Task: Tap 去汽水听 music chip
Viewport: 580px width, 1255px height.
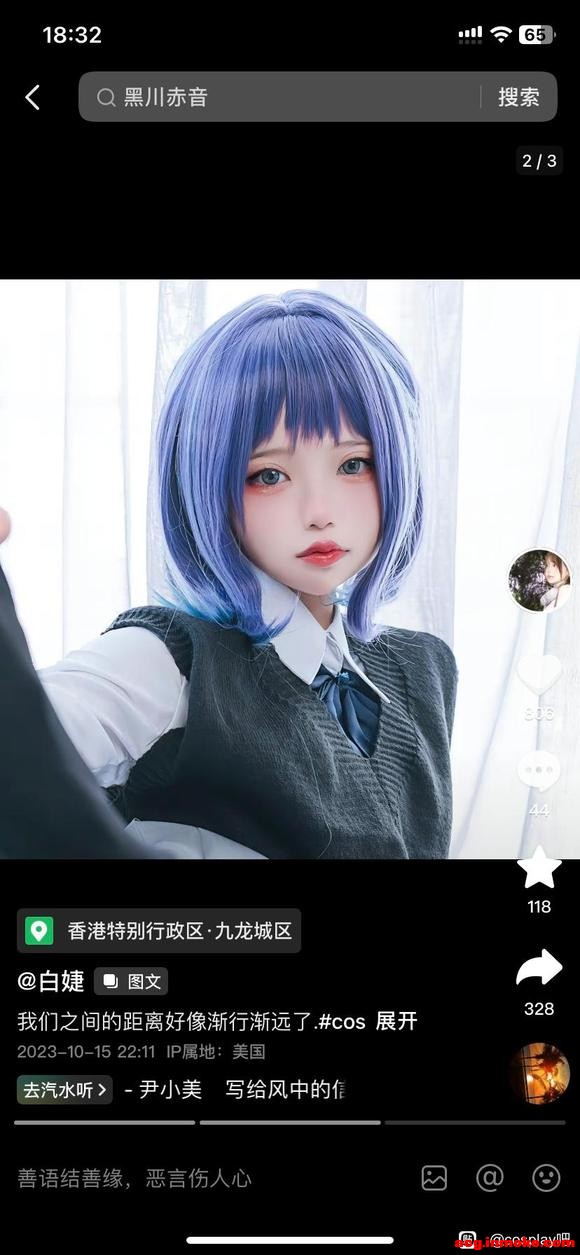Action: [64, 1090]
